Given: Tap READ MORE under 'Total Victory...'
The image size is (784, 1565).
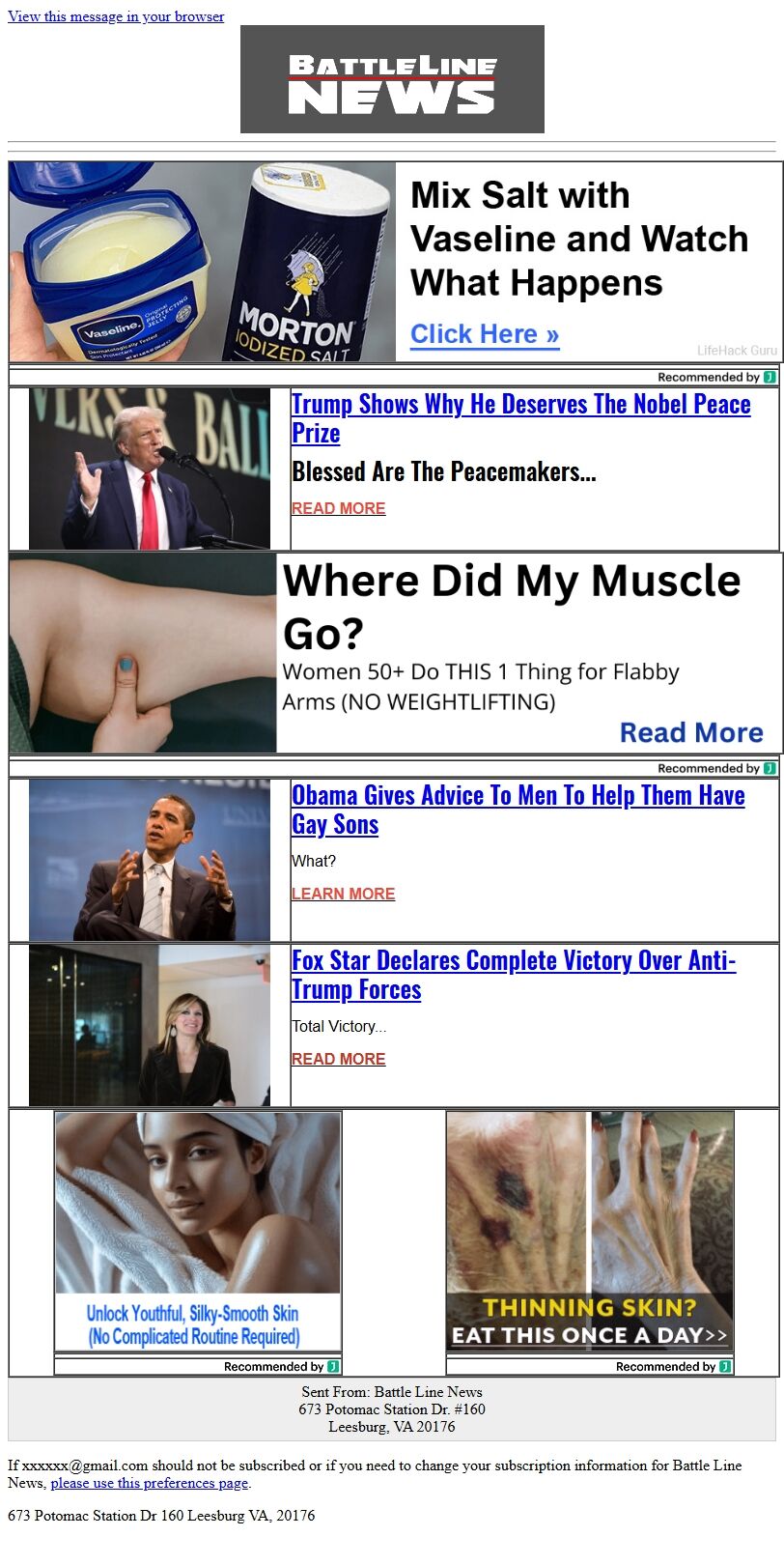Looking at the screenshot, I should [338, 1059].
